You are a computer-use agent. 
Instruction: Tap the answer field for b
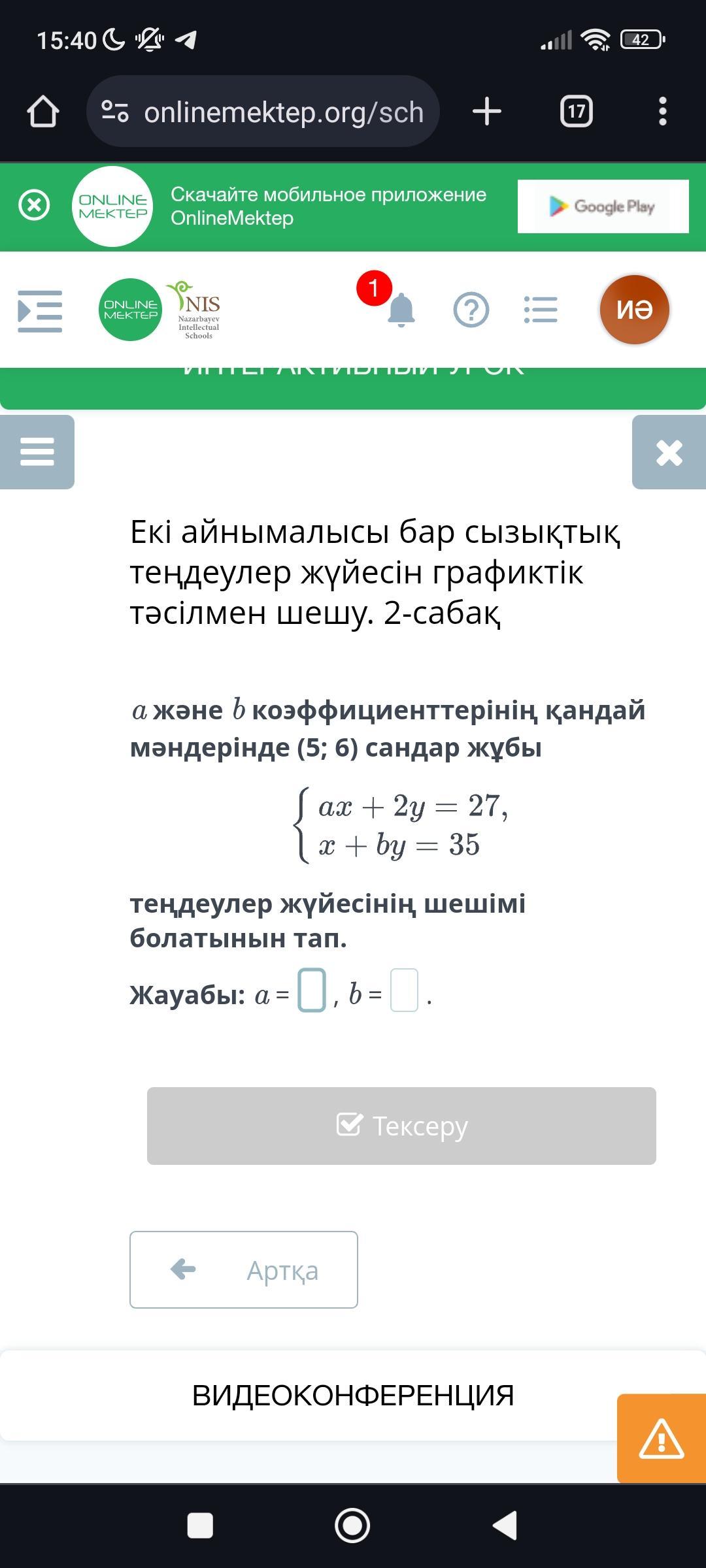tap(404, 990)
